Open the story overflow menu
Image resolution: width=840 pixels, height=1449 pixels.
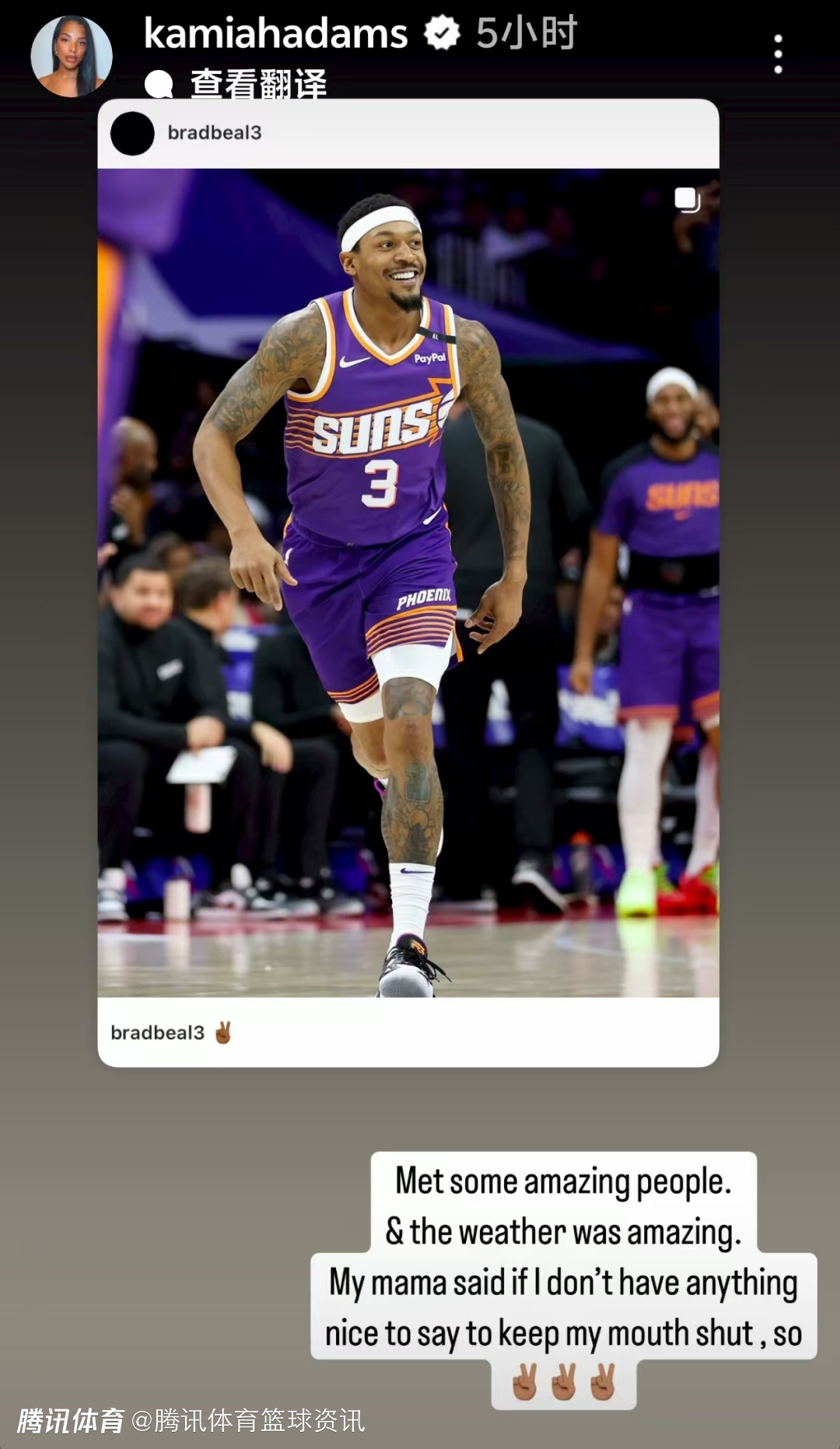(778, 54)
